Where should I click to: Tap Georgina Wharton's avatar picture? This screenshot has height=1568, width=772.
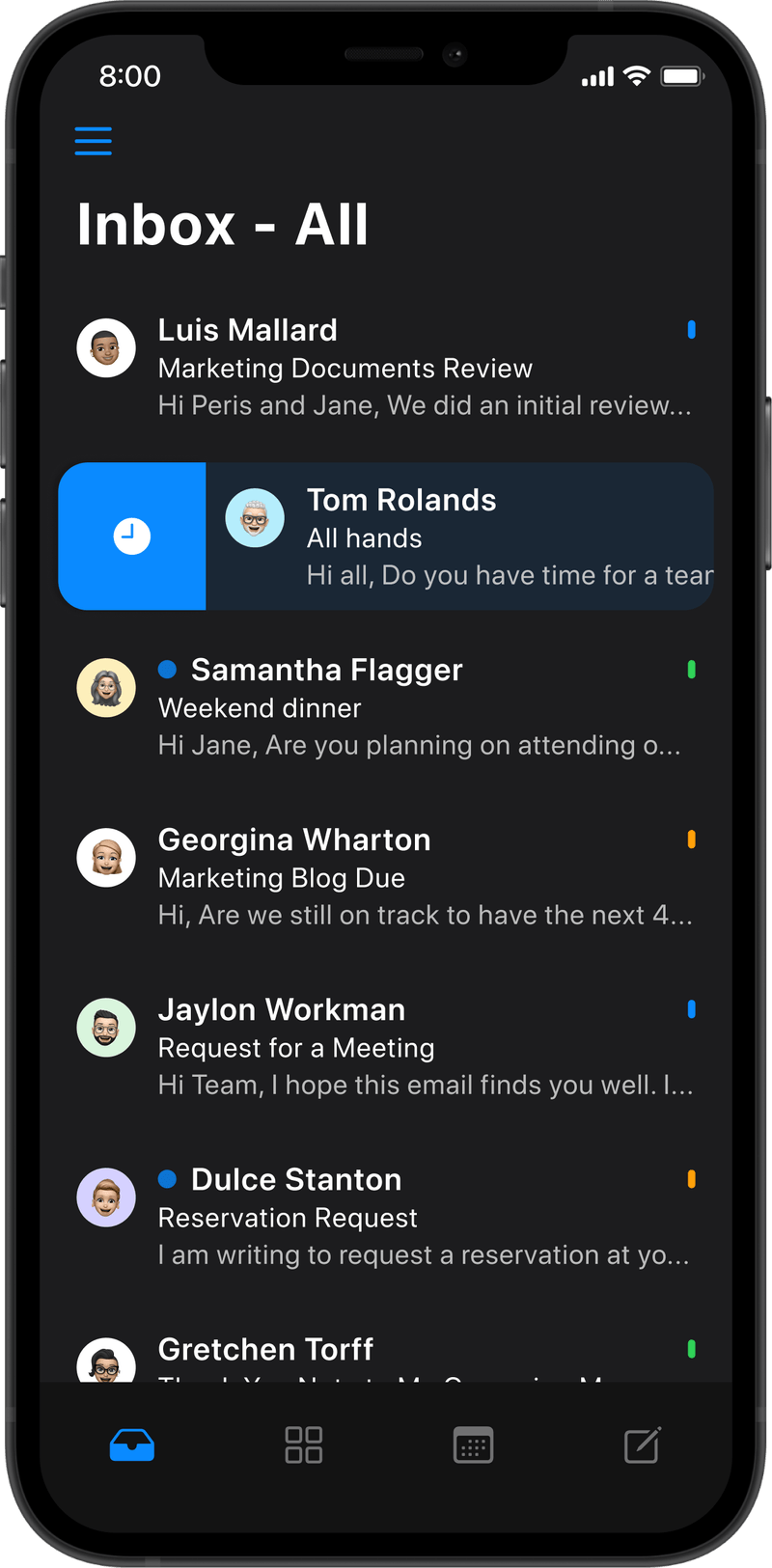click(x=106, y=857)
